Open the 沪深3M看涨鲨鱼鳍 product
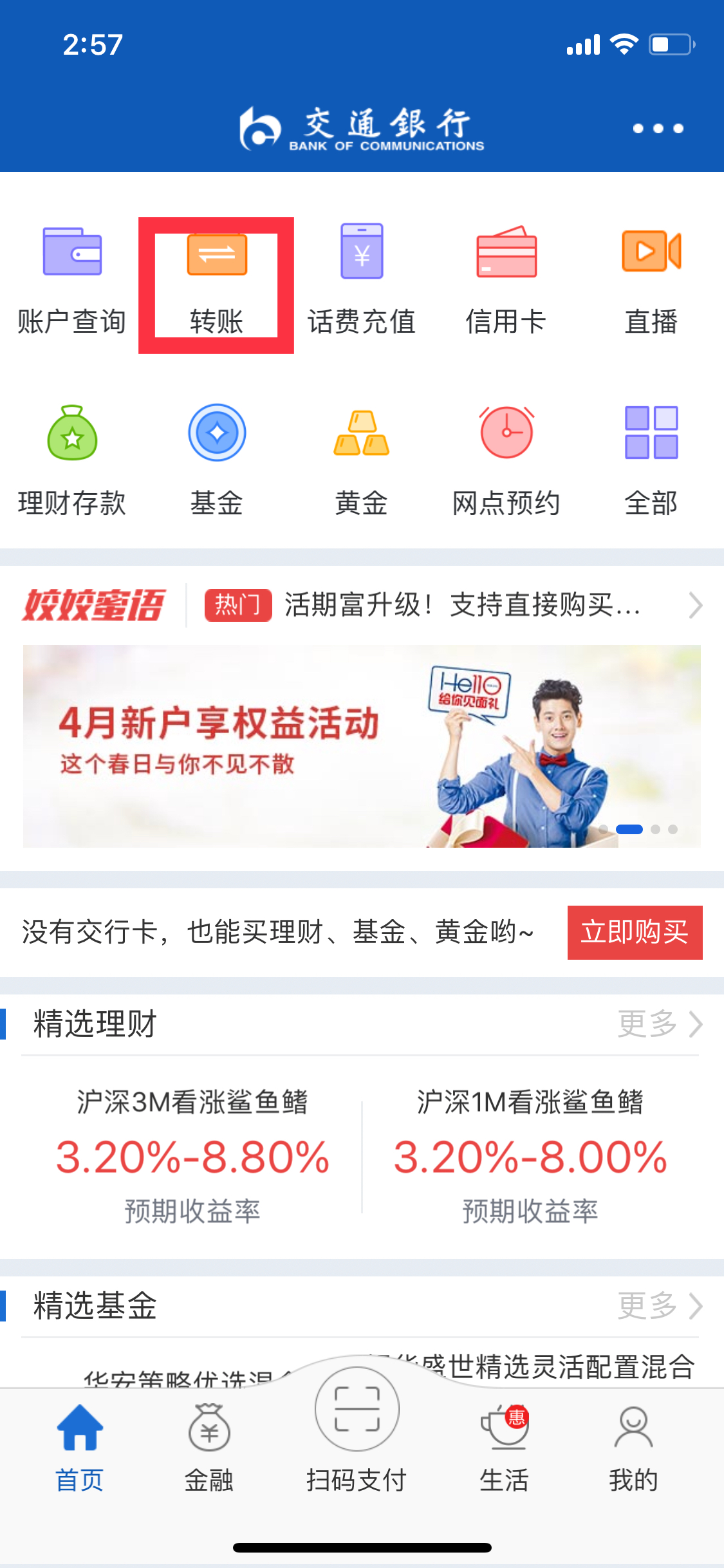 [192, 1155]
